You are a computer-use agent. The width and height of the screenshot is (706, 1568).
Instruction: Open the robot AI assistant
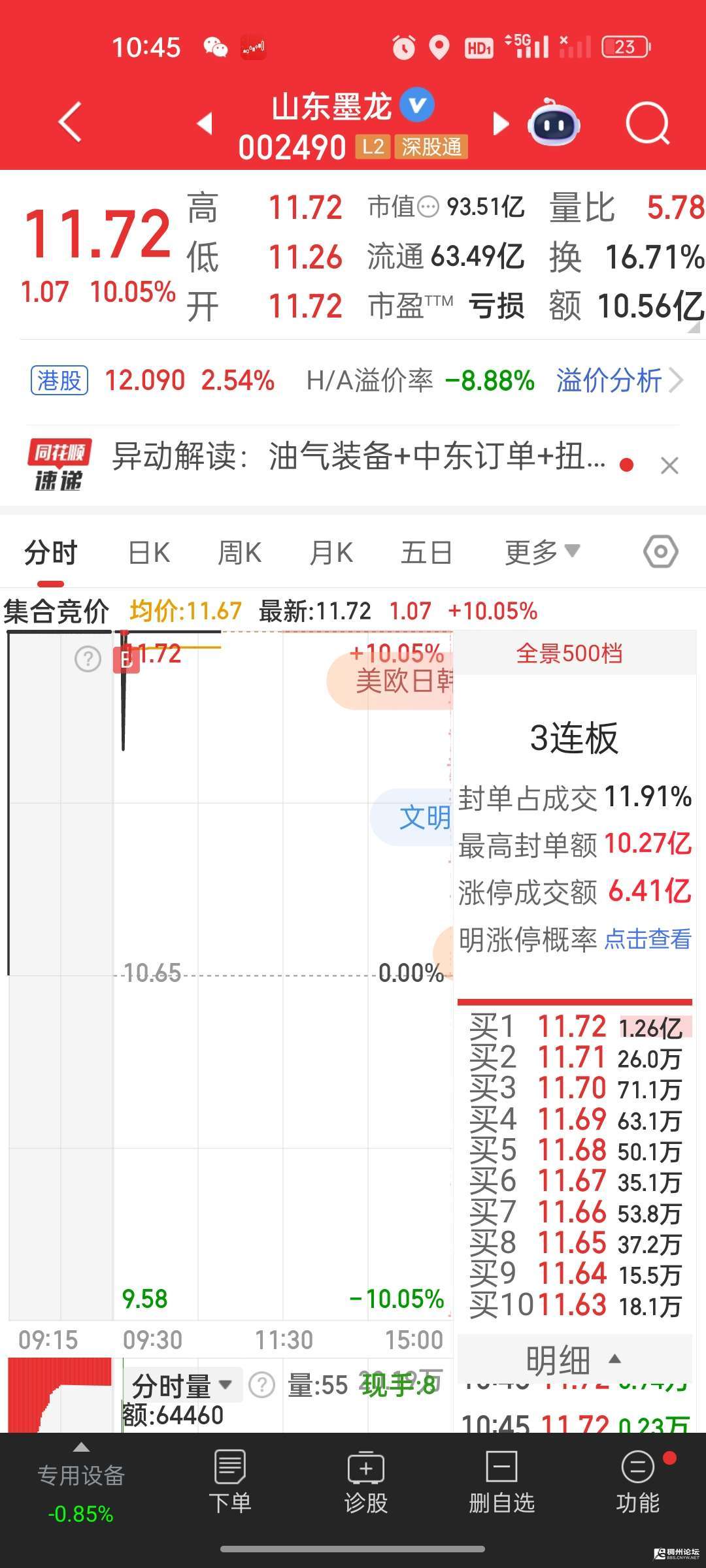[554, 122]
